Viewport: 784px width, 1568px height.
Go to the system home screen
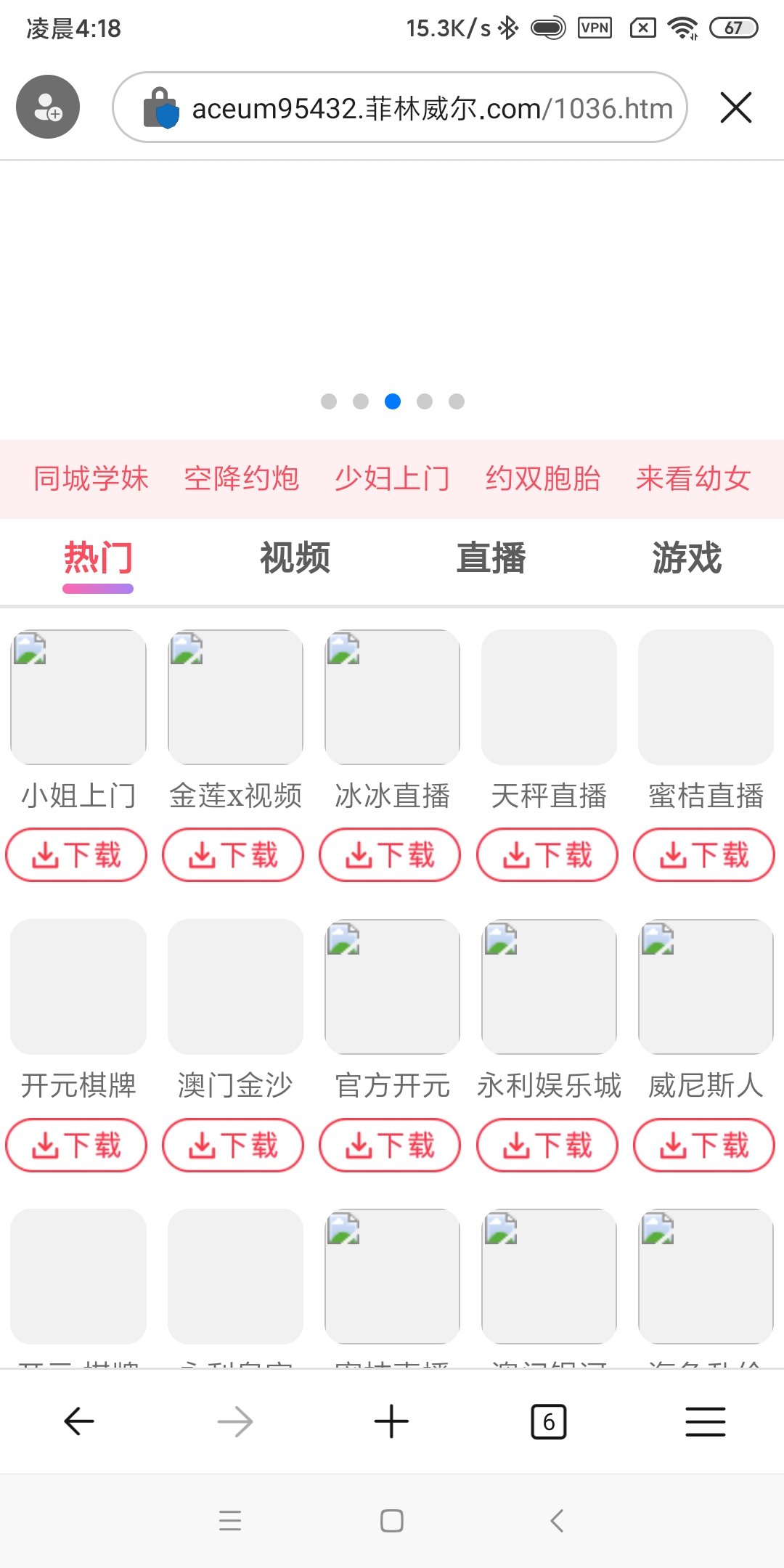(x=392, y=1520)
